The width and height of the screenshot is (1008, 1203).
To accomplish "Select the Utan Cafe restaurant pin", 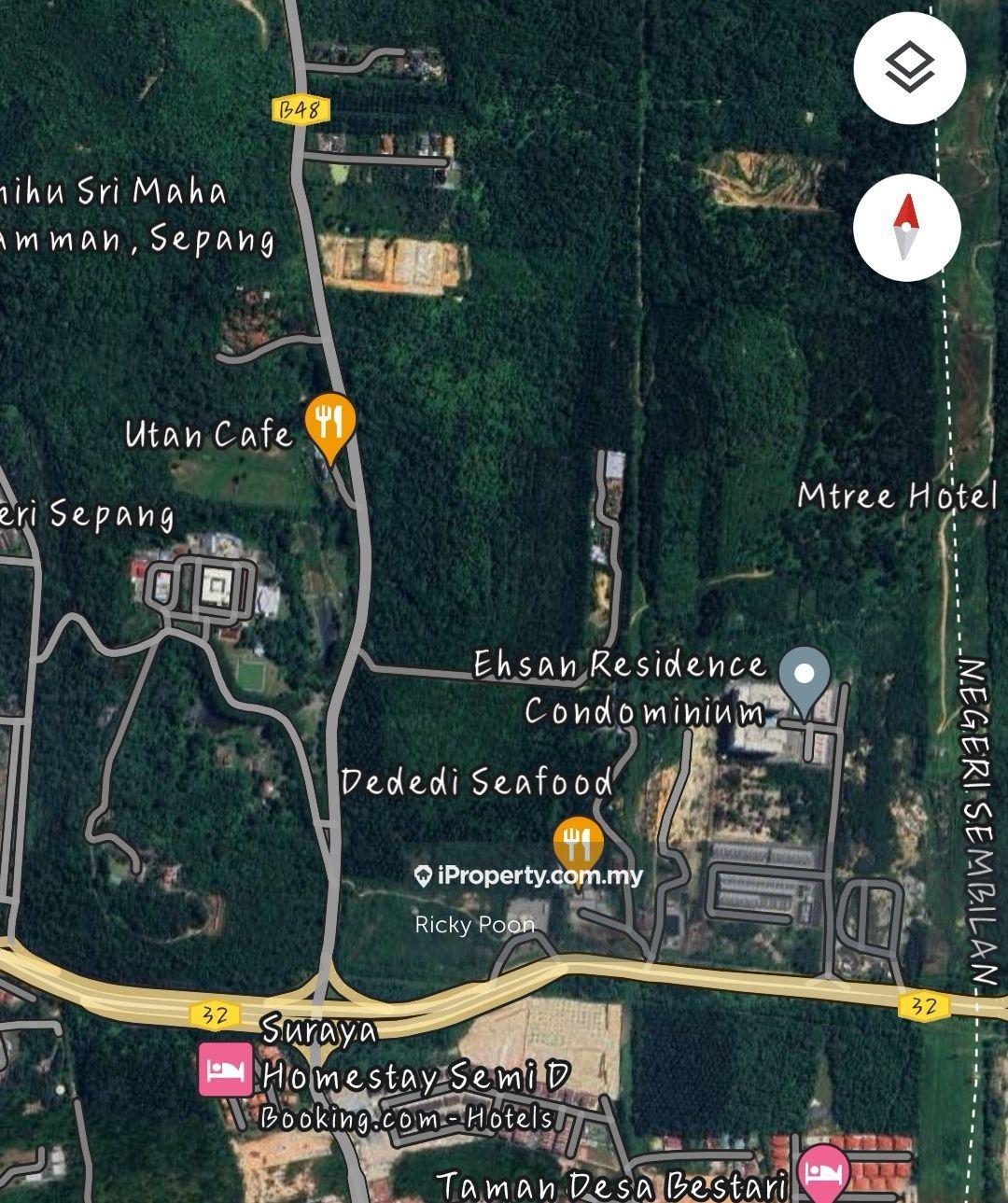I will (x=329, y=425).
